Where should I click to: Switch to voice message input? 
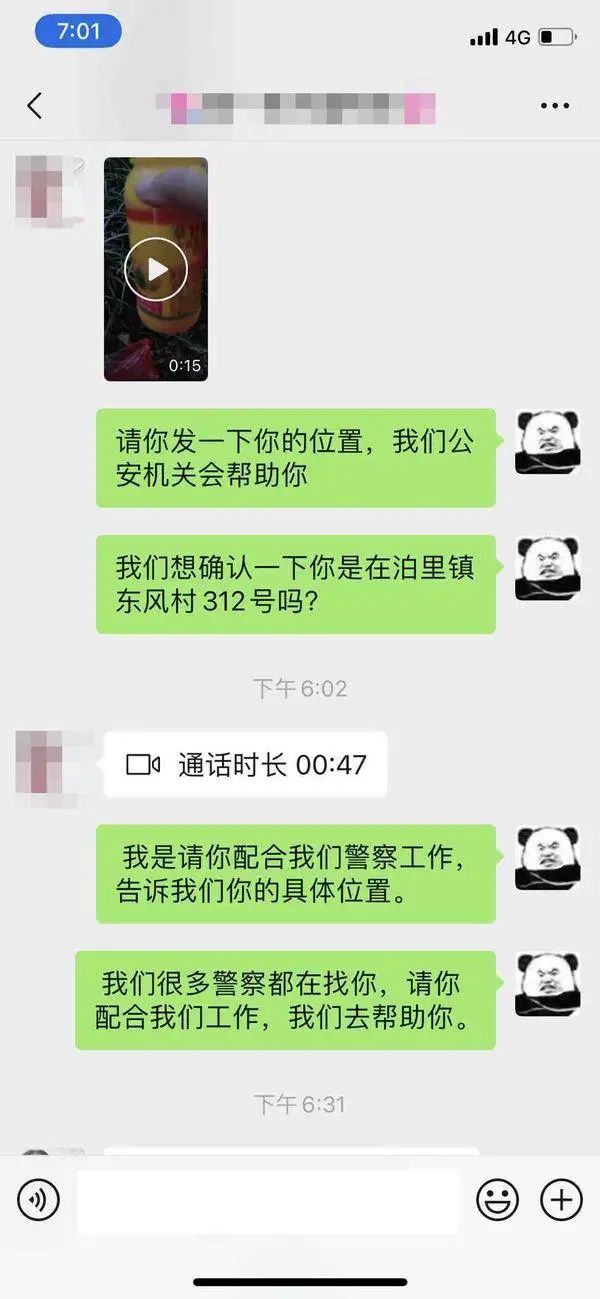pos(39,1199)
